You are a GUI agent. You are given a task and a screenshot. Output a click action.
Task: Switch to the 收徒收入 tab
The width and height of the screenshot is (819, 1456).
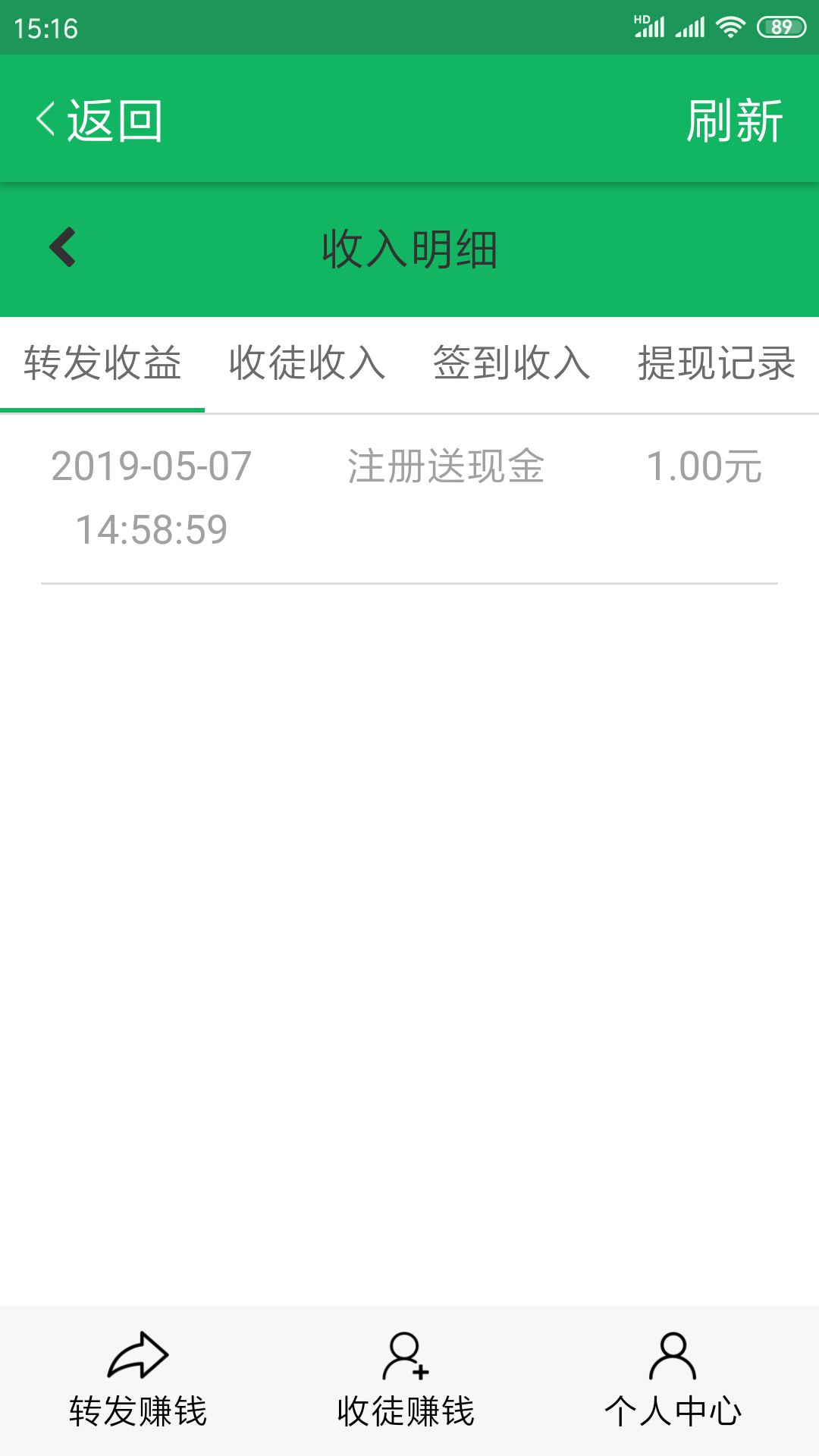pos(306,364)
